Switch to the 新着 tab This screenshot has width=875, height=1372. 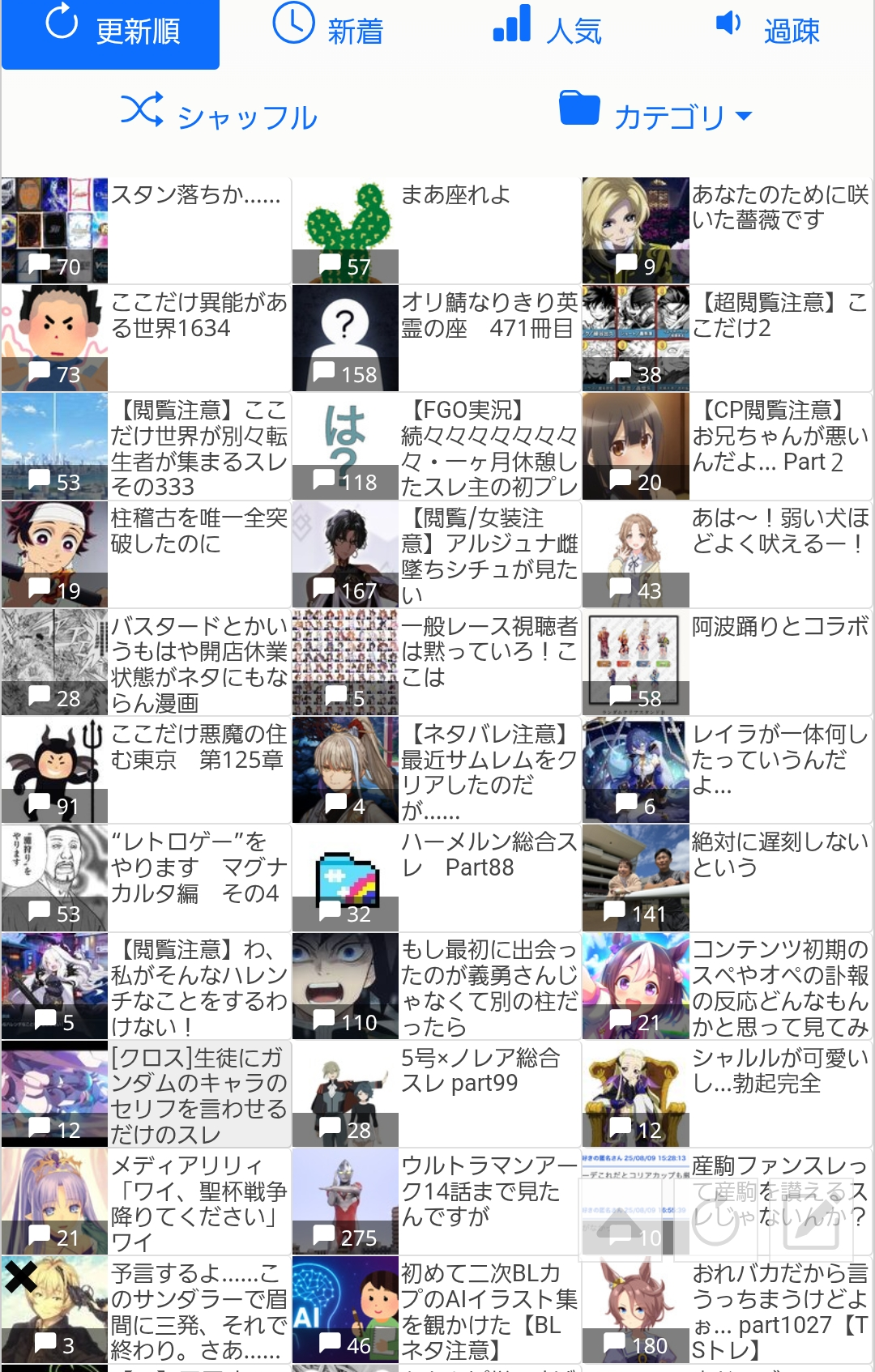(328, 31)
